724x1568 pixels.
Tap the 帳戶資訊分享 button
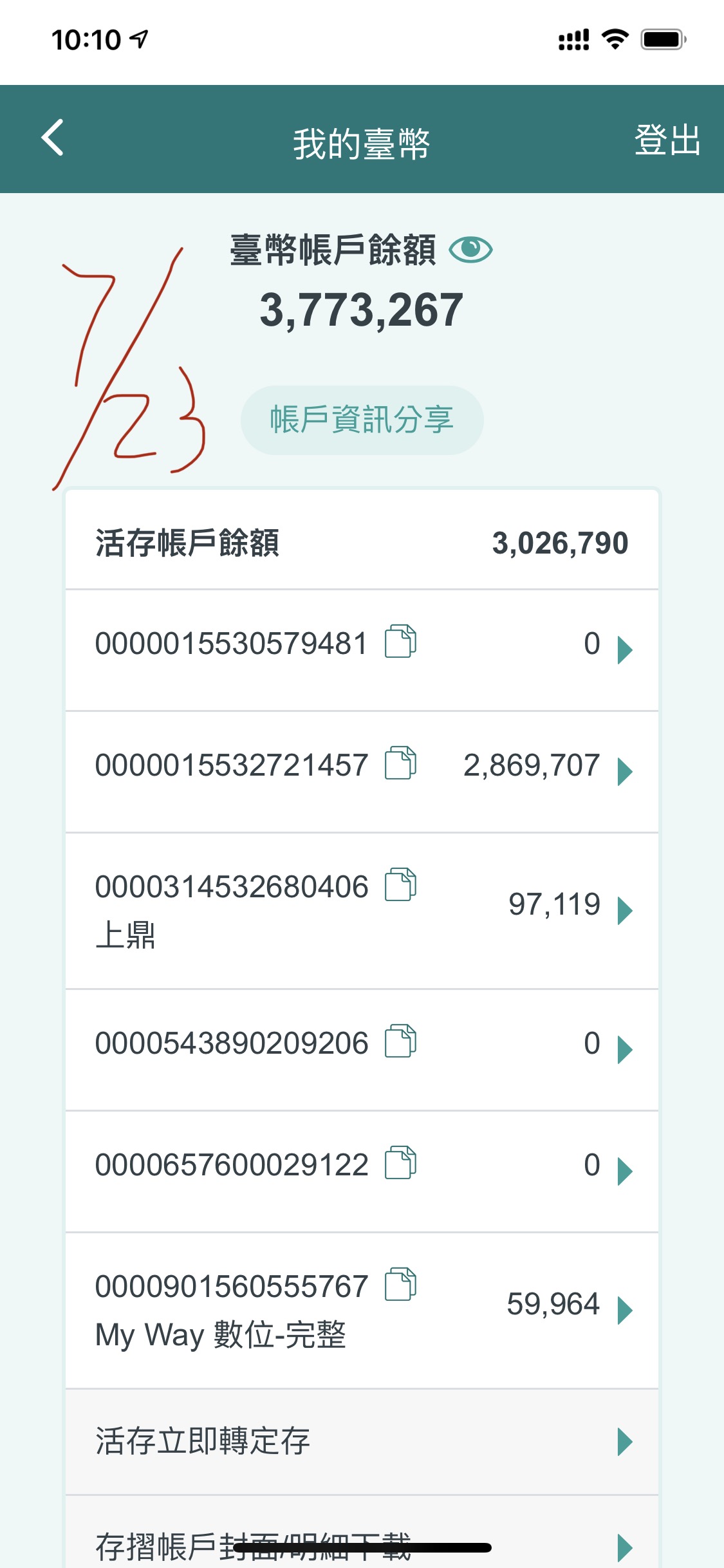(x=362, y=420)
